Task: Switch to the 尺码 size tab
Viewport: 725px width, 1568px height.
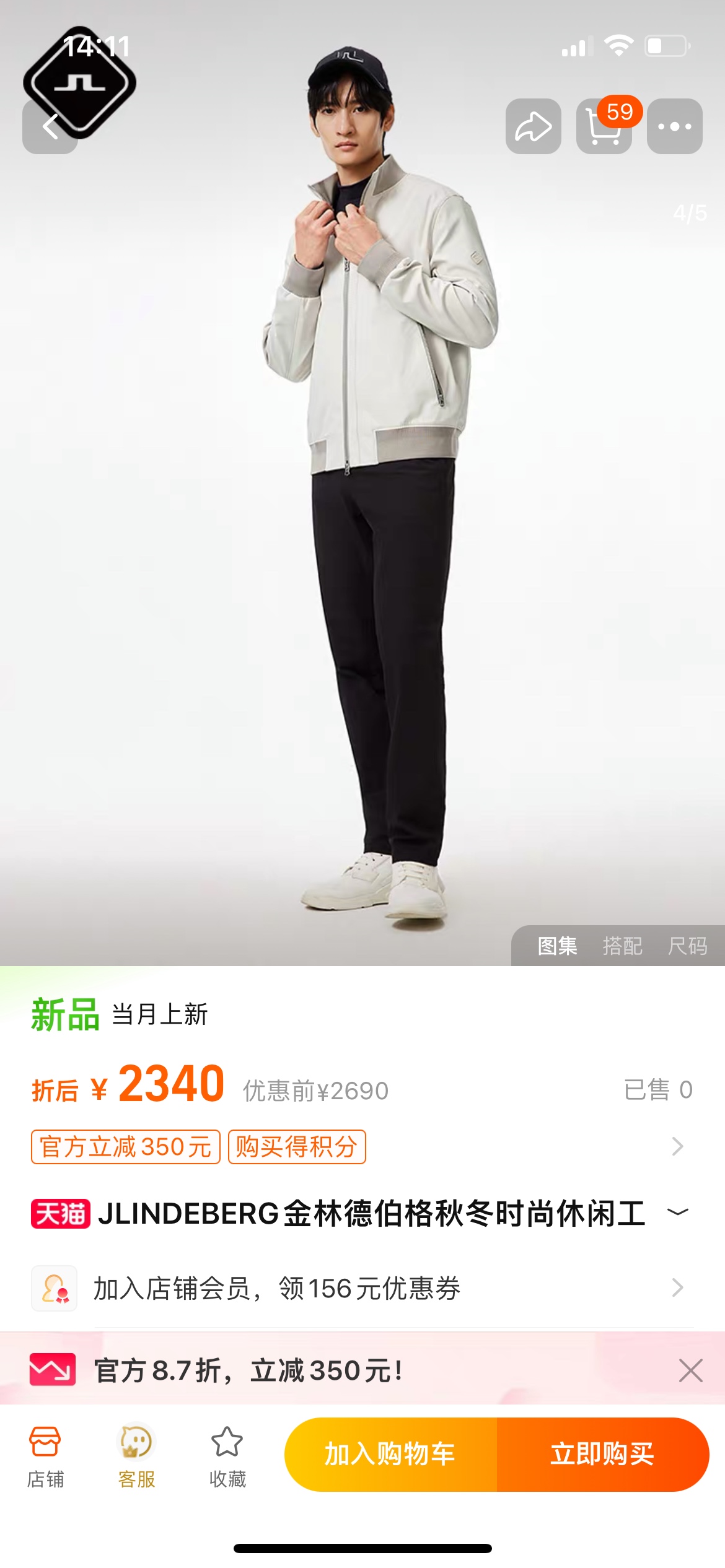Action: click(687, 946)
